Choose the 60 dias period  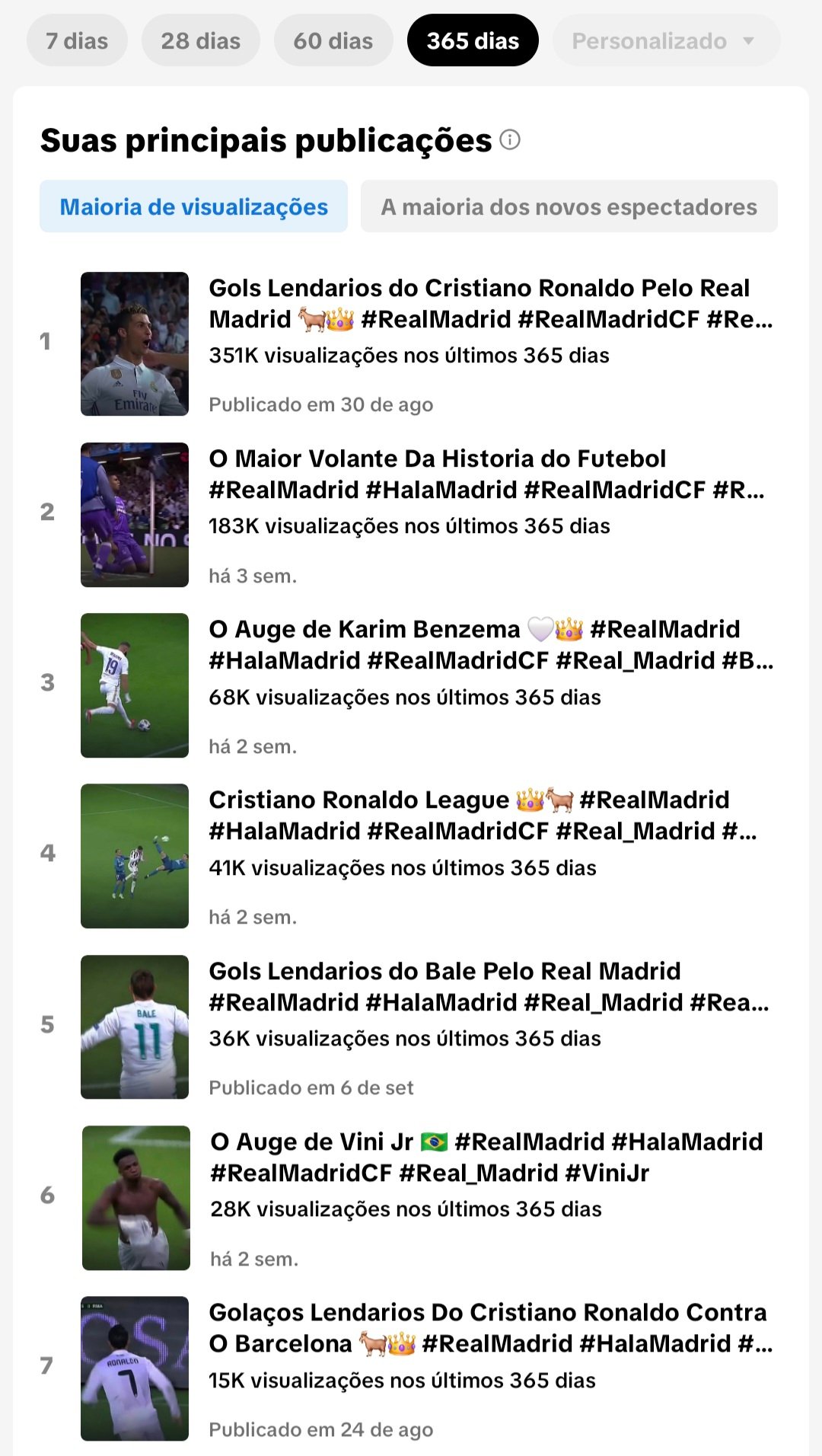(x=333, y=40)
